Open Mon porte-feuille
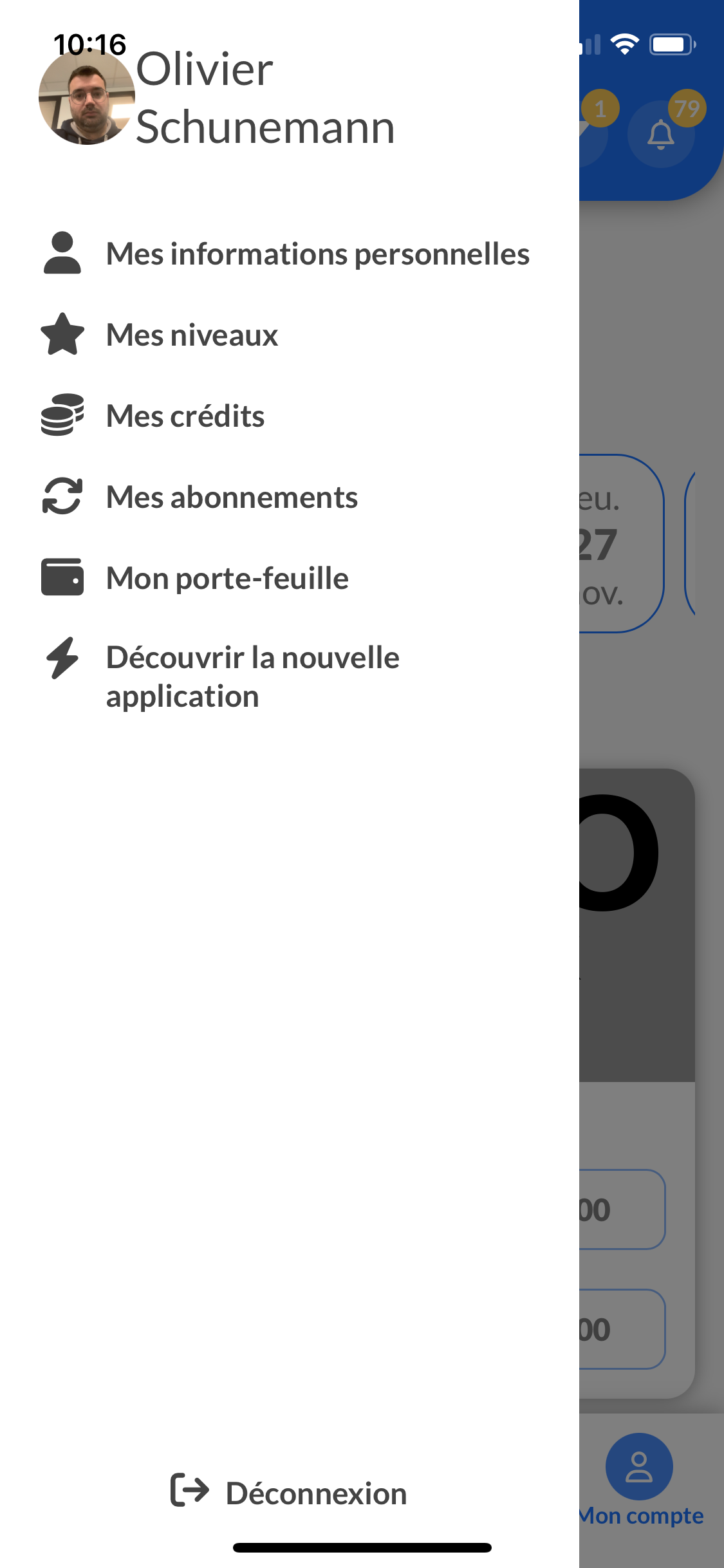This screenshot has height=1568, width=724. coord(227,578)
